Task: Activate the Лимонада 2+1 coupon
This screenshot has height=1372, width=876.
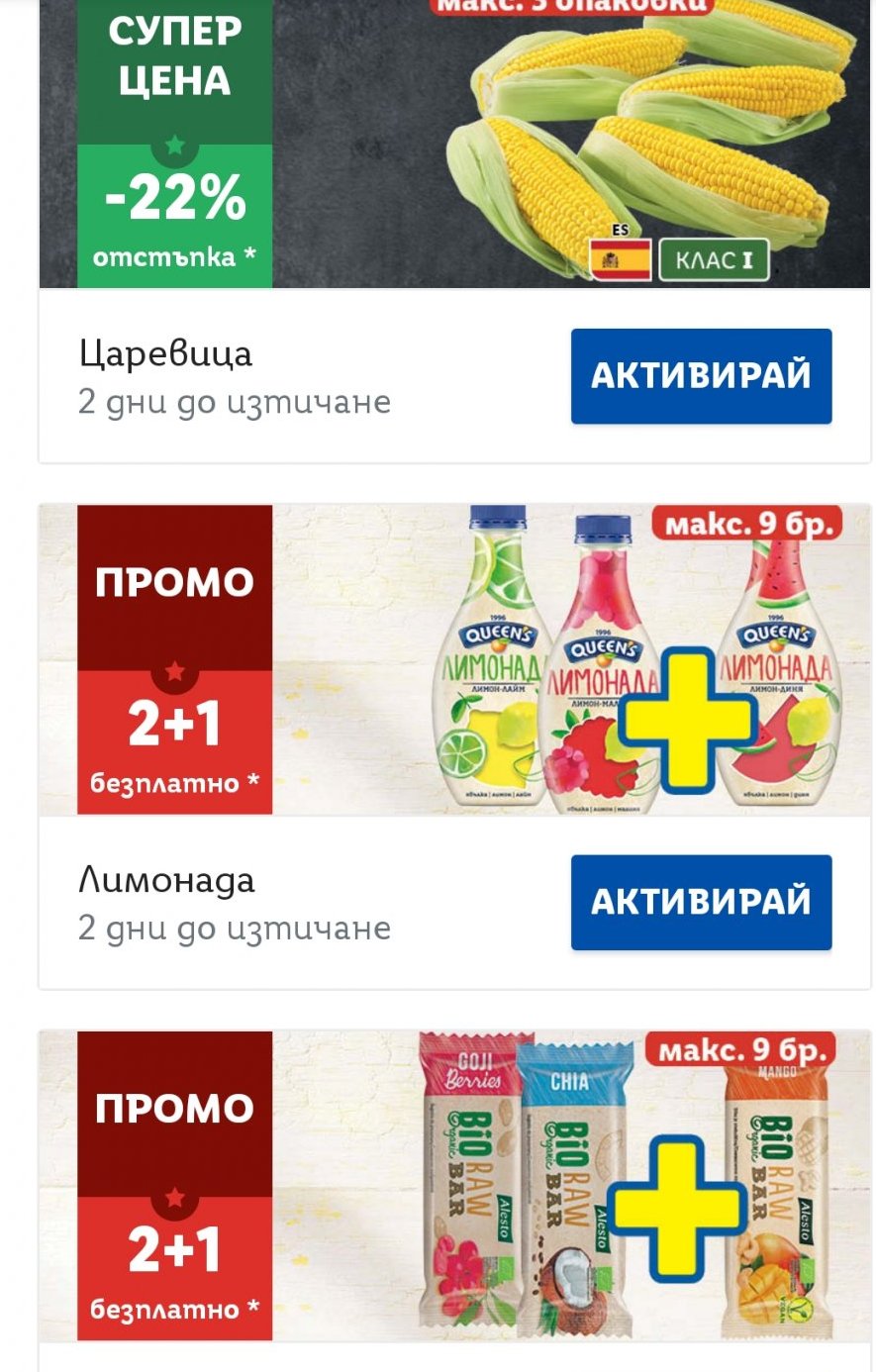Action: point(701,903)
